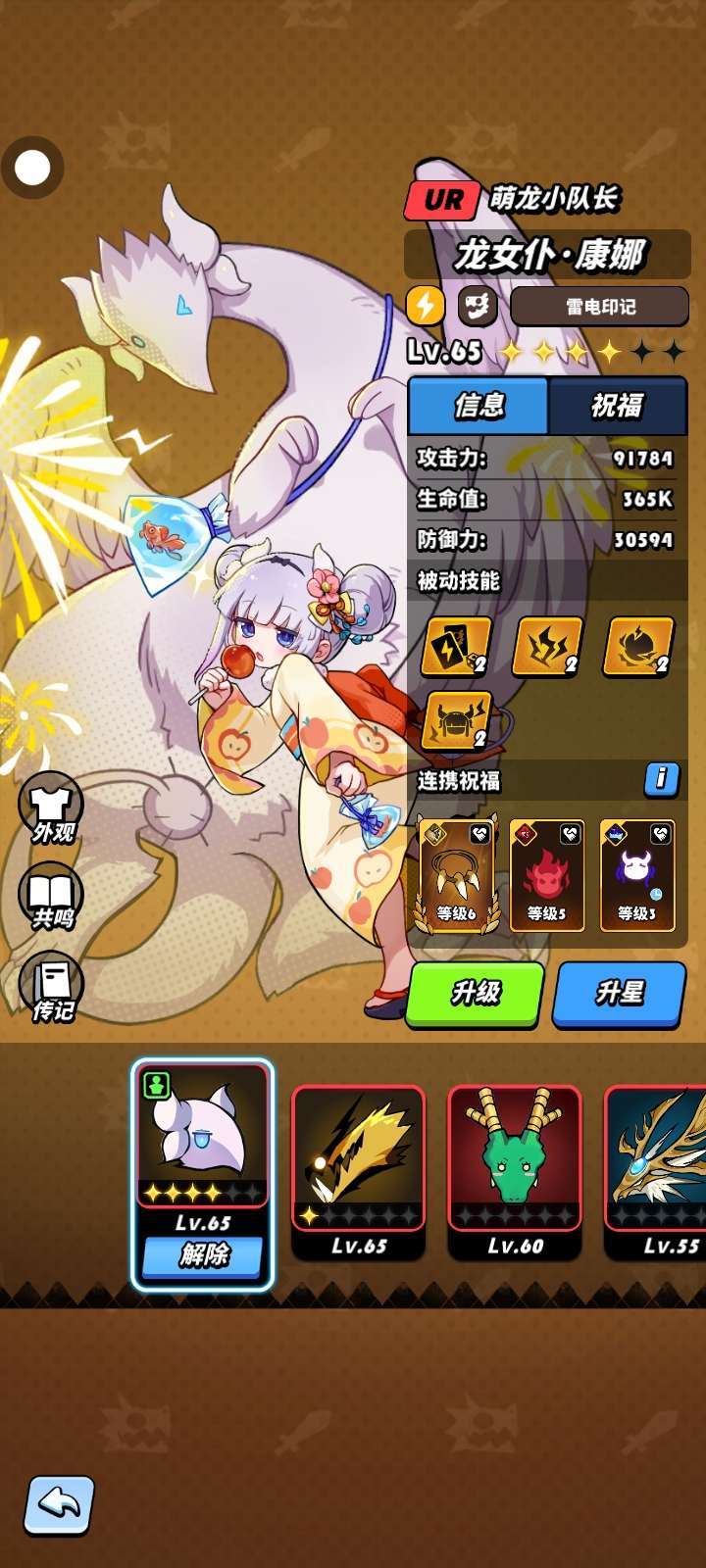Select the 信息 tab
Image resolution: width=706 pixels, height=1568 pixels.
point(479,406)
